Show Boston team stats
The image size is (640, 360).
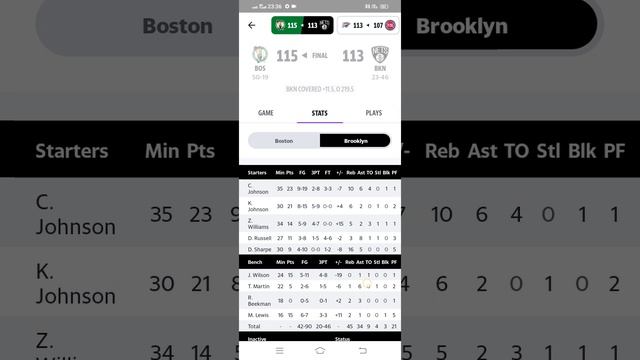(x=284, y=140)
